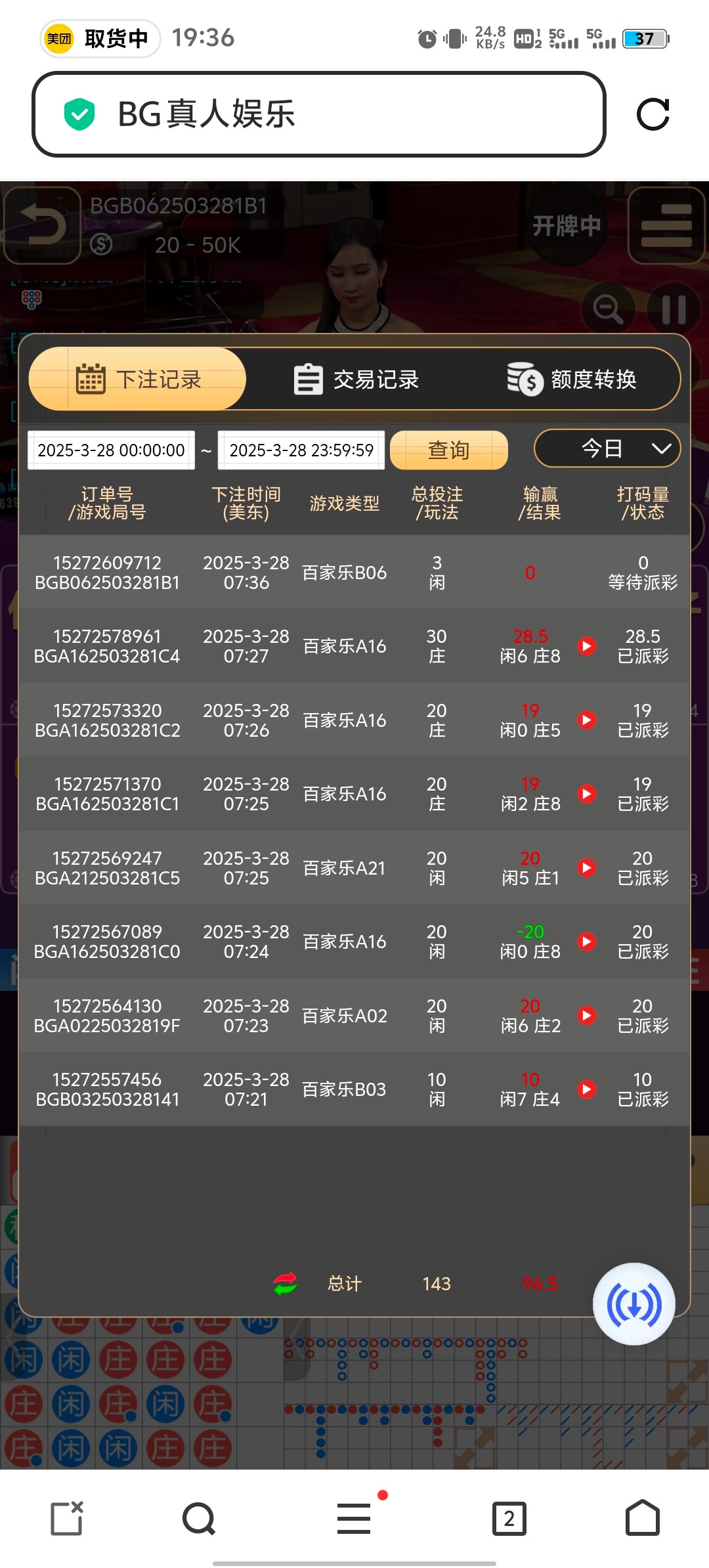Tap the 查询 query button
Viewport: 709px width, 1568px height.
[x=448, y=450]
